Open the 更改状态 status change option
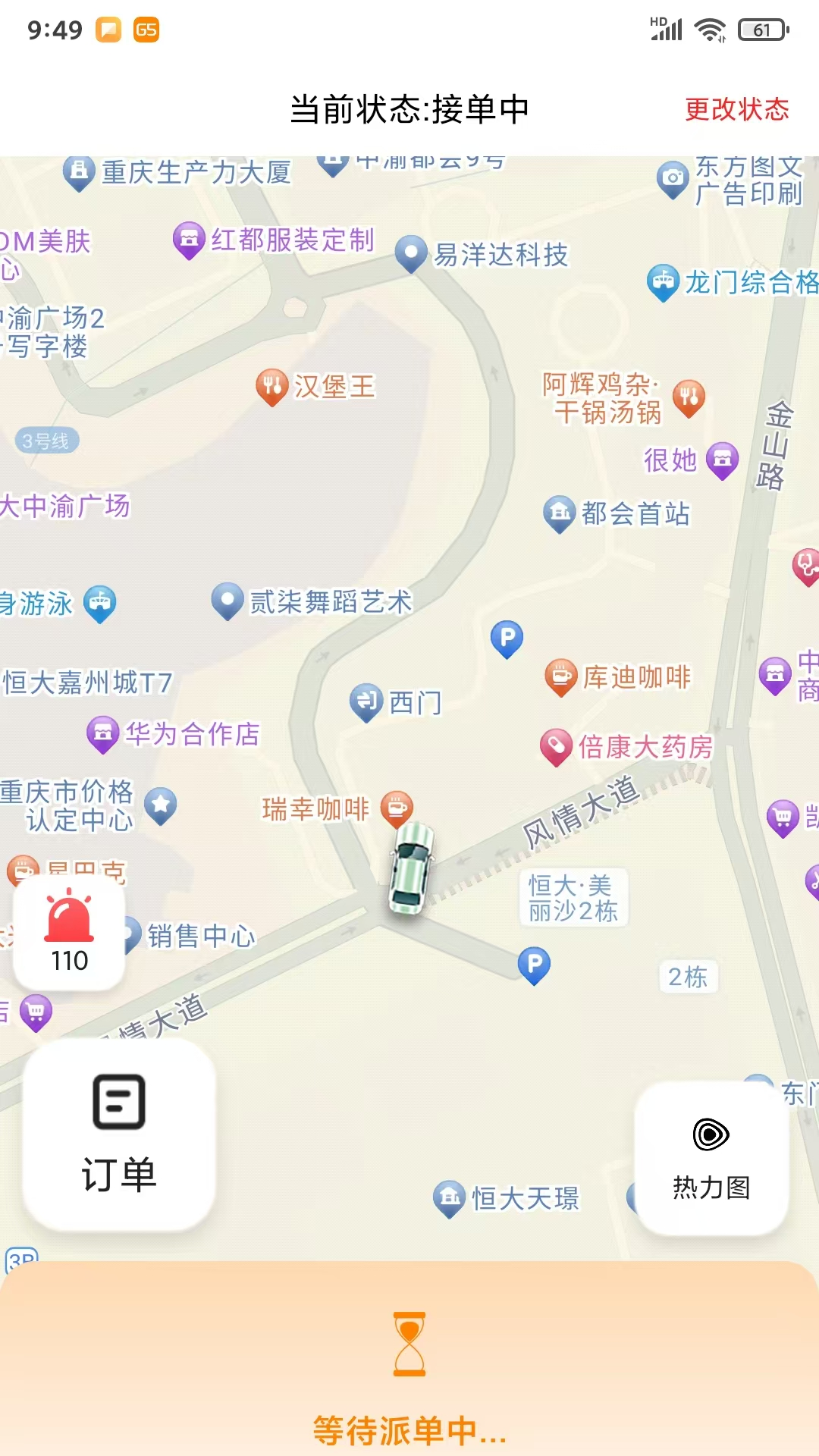 tap(737, 110)
